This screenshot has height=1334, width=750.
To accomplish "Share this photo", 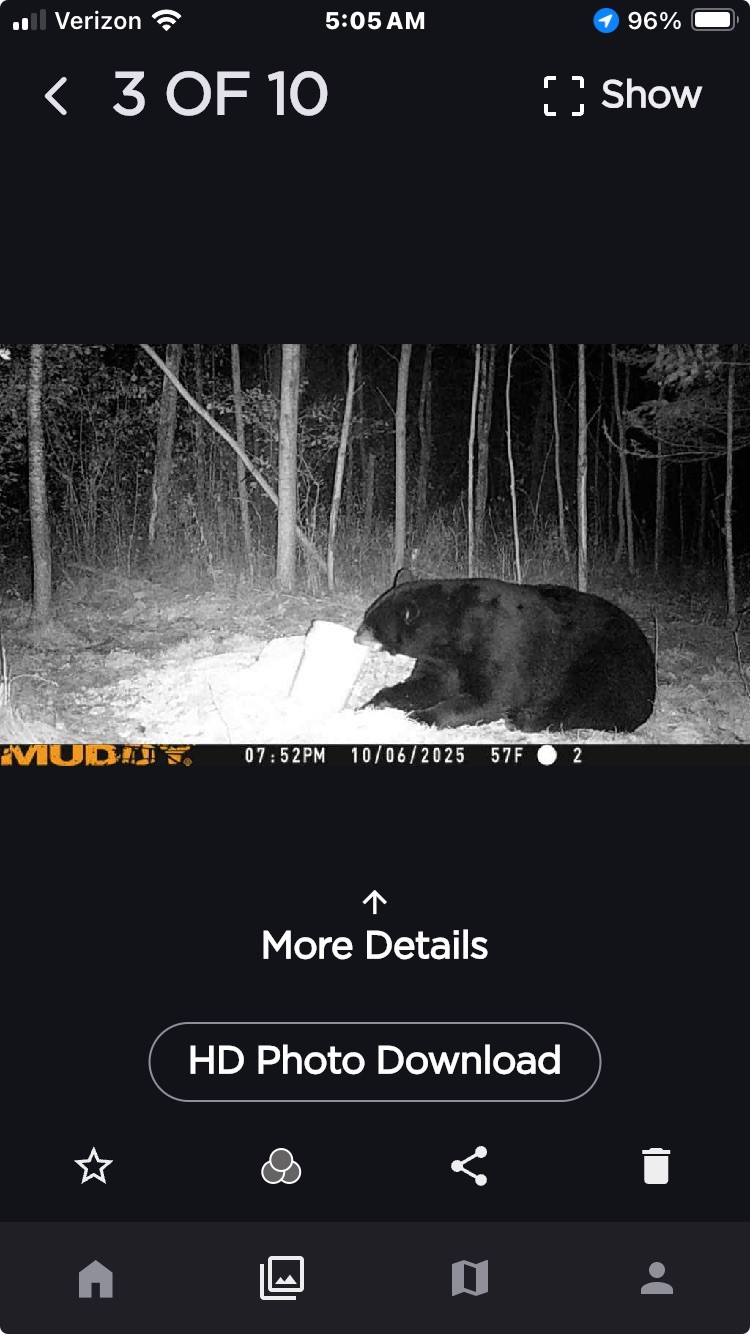I will click(469, 1166).
